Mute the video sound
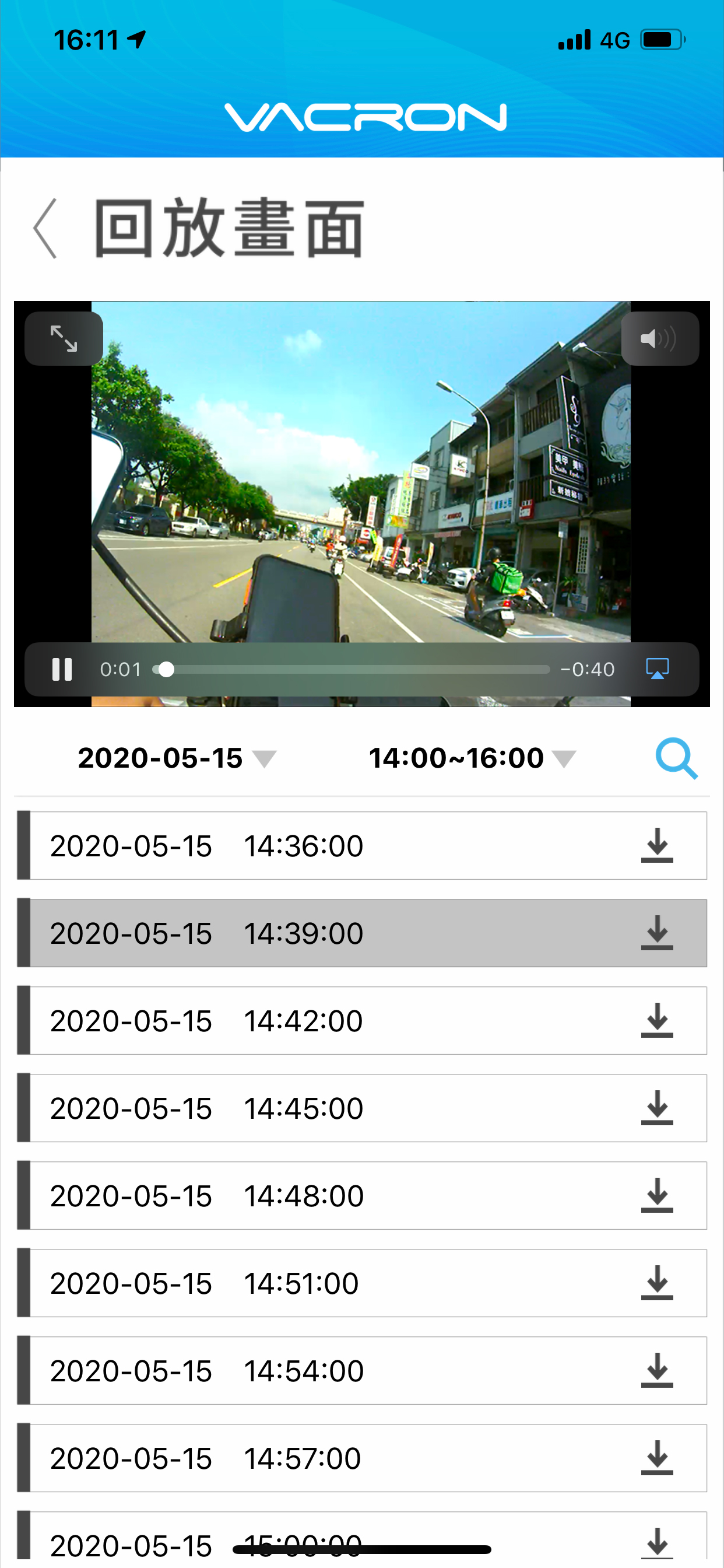 (x=659, y=338)
